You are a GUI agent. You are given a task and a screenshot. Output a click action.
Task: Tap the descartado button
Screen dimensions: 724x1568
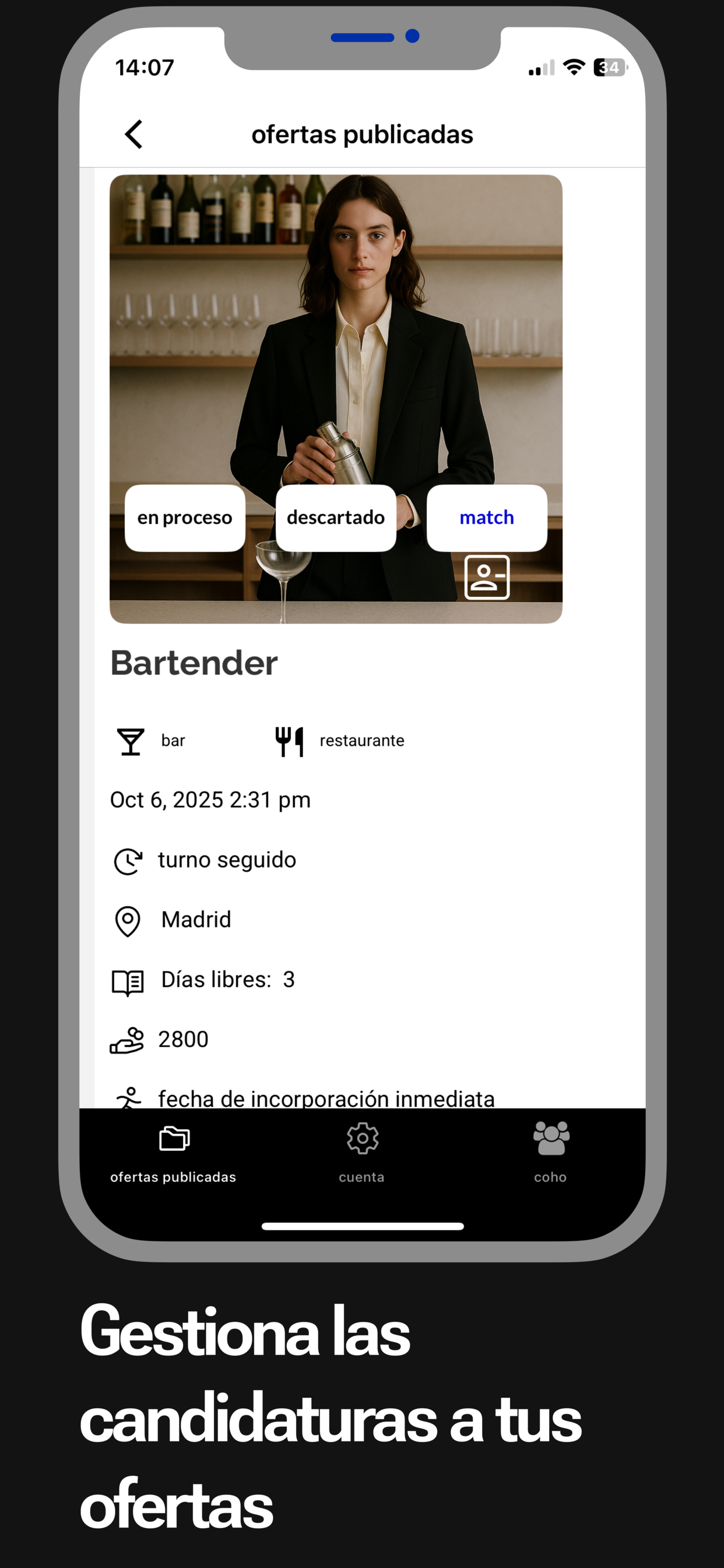pyautogui.click(x=335, y=517)
